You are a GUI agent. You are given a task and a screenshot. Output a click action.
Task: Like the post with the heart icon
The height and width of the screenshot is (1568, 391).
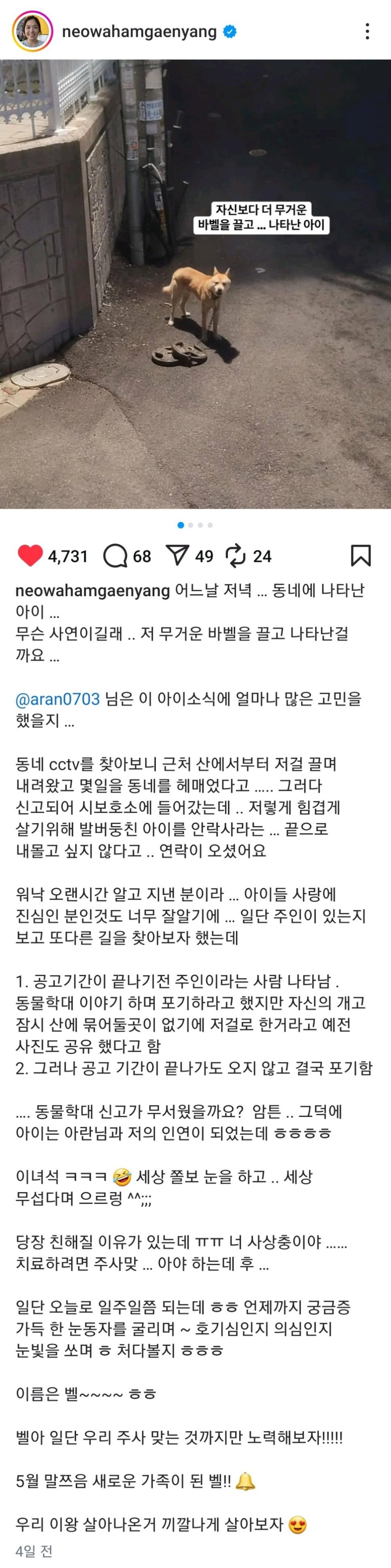point(30,555)
